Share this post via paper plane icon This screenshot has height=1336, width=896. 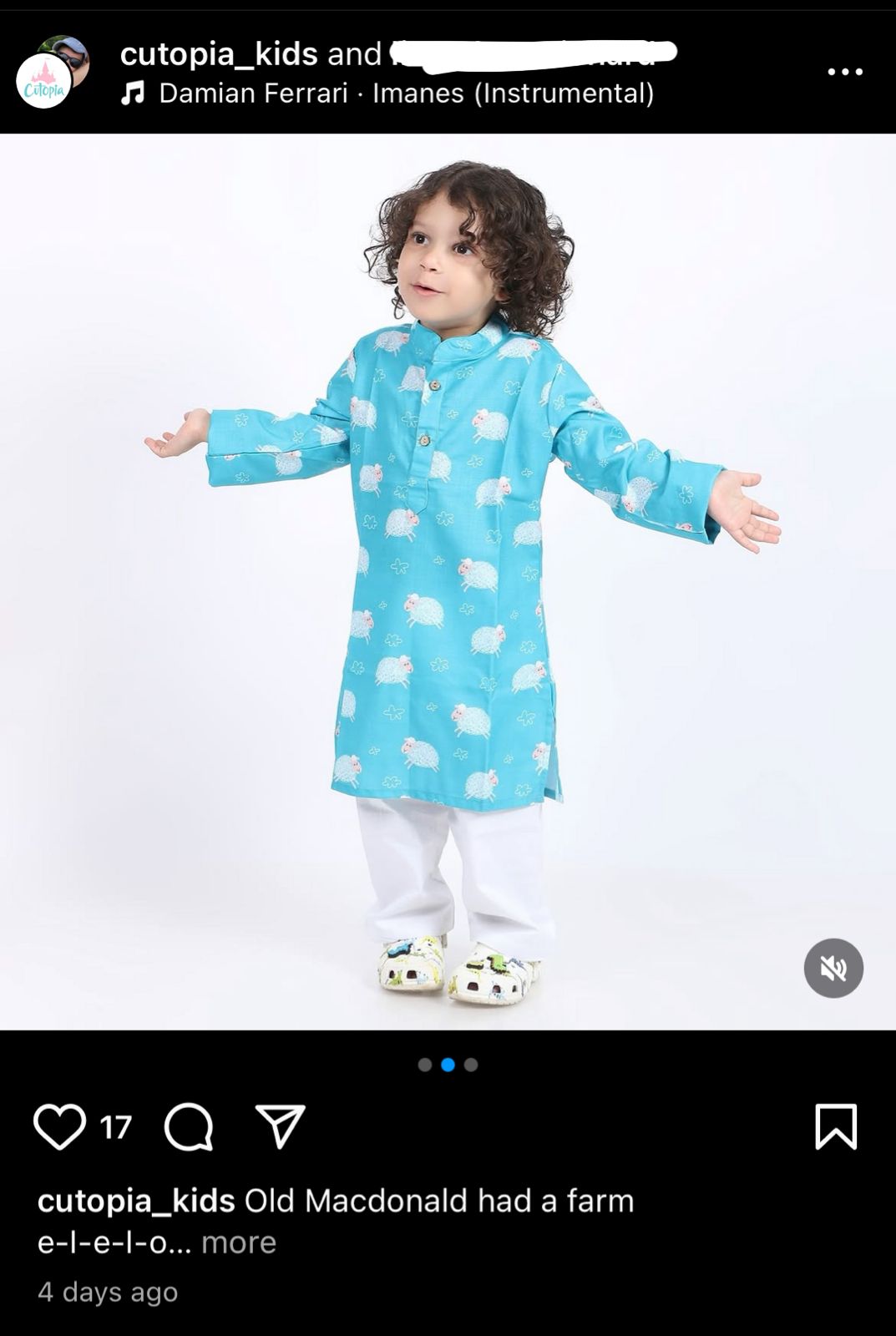click(x=280, y=1126)
